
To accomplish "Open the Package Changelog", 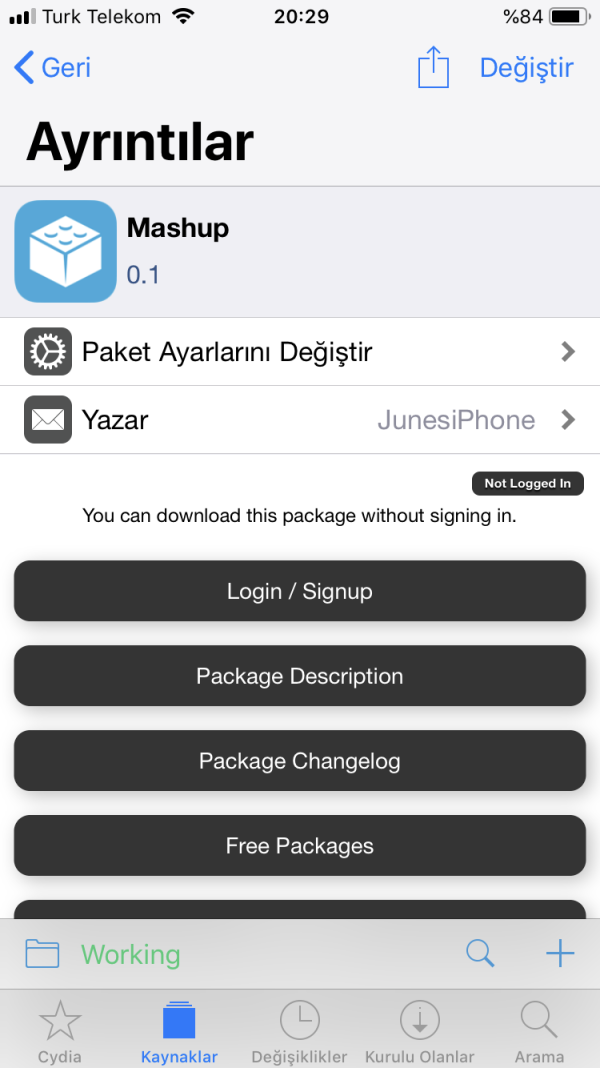I will (300, 761).
